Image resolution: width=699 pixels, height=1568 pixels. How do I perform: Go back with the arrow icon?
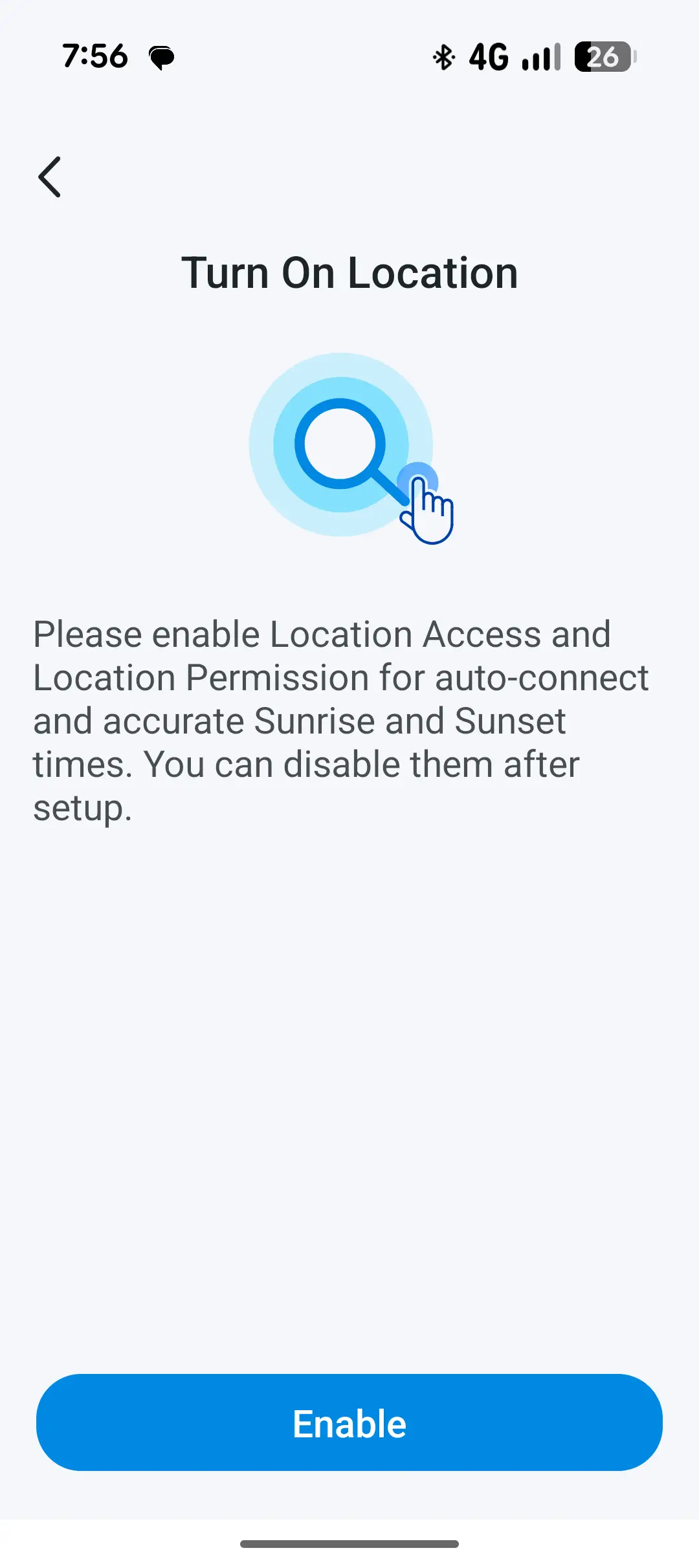point(50,177)
